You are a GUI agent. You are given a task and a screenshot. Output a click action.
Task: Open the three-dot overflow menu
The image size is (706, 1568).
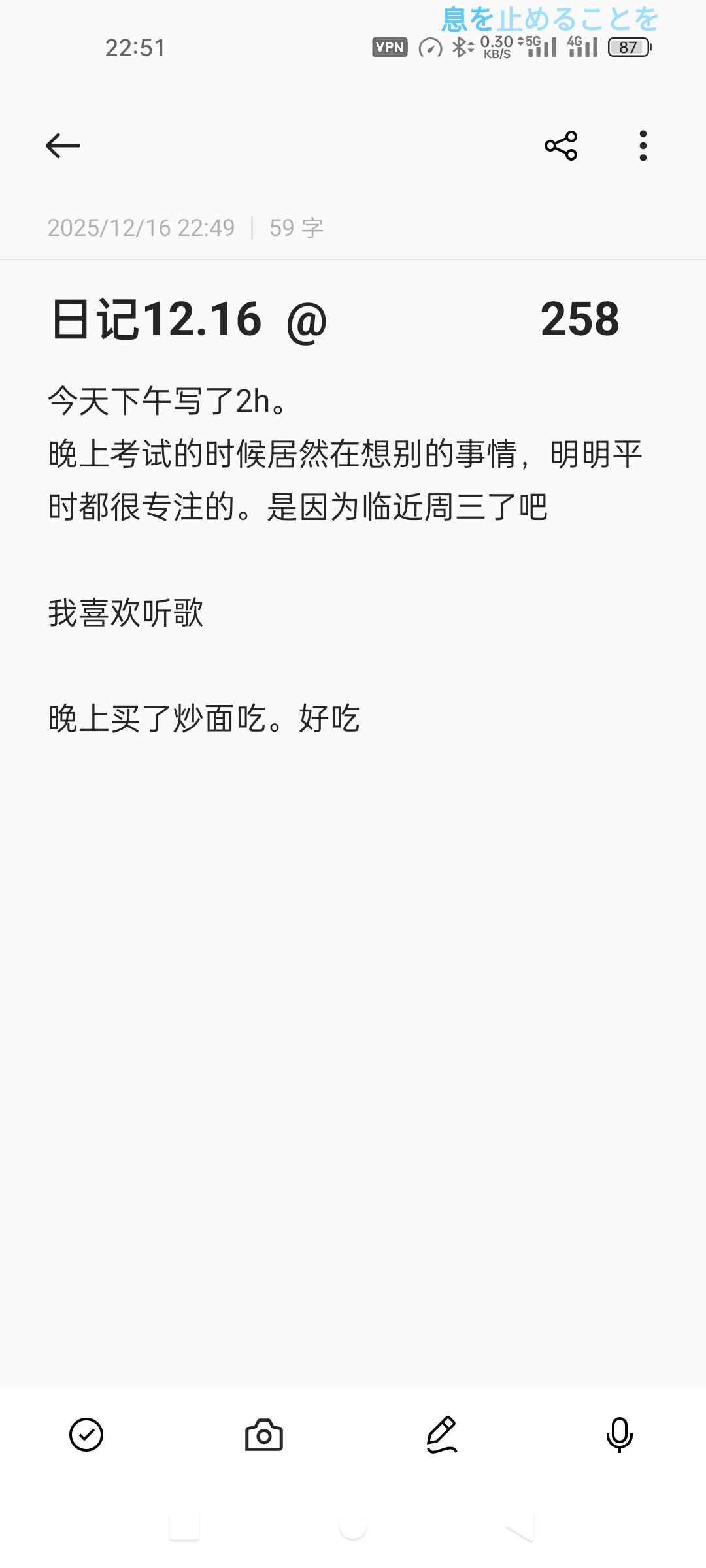point(643,145)
